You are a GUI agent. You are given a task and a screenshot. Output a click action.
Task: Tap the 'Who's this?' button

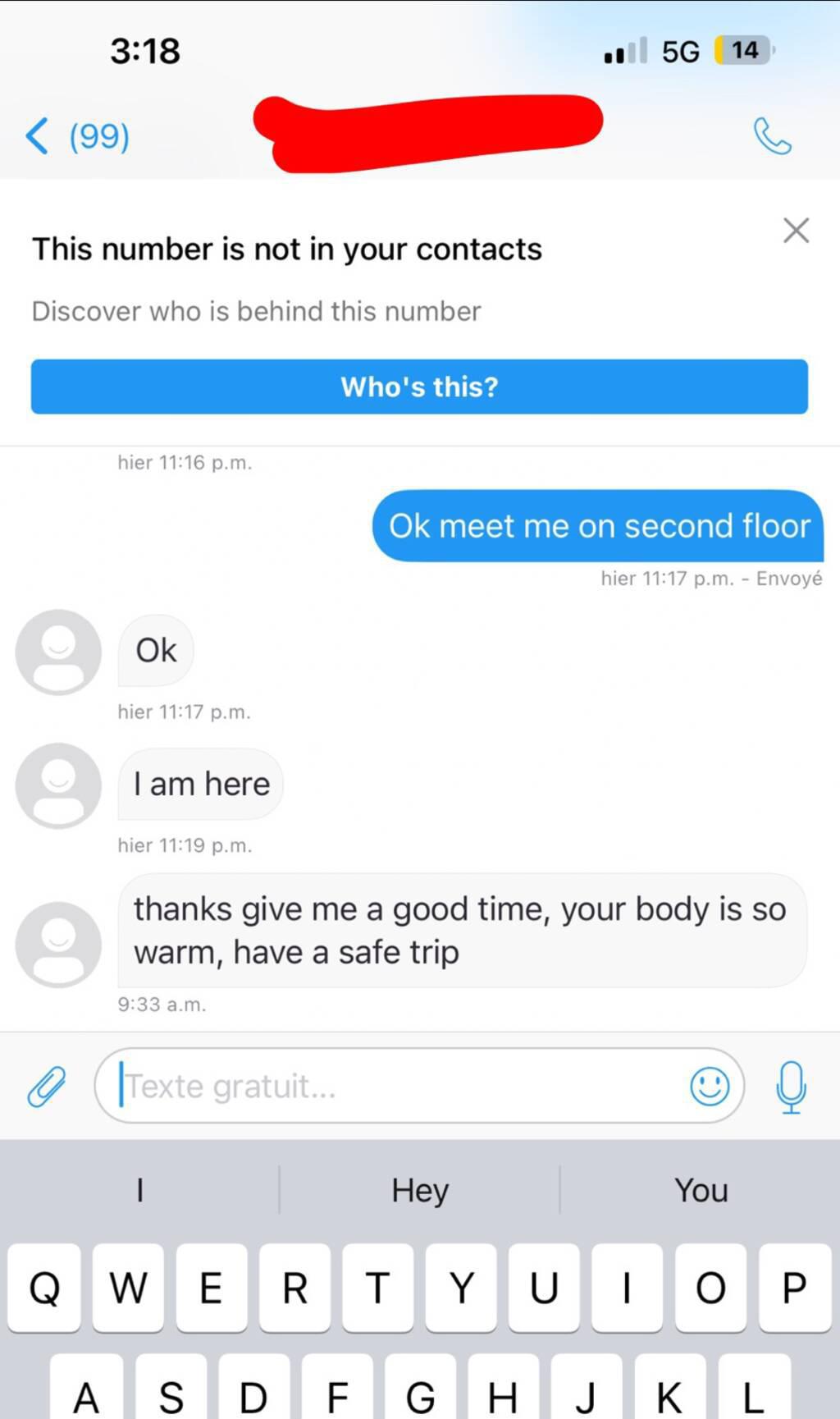(419, 387)
